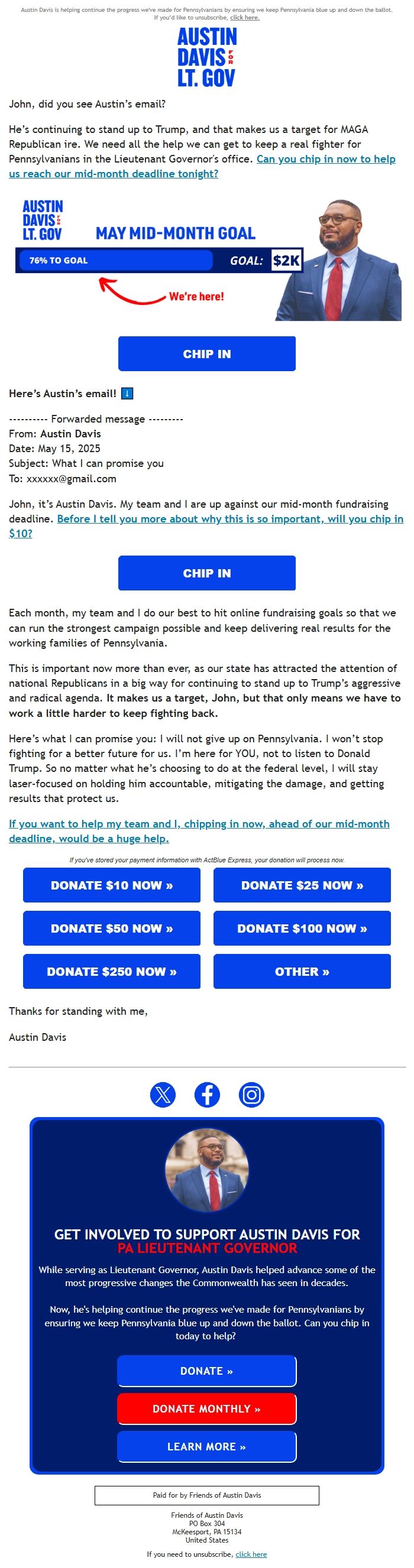
Task: Open the LEARN MORE button
Action: point(206,1446)
